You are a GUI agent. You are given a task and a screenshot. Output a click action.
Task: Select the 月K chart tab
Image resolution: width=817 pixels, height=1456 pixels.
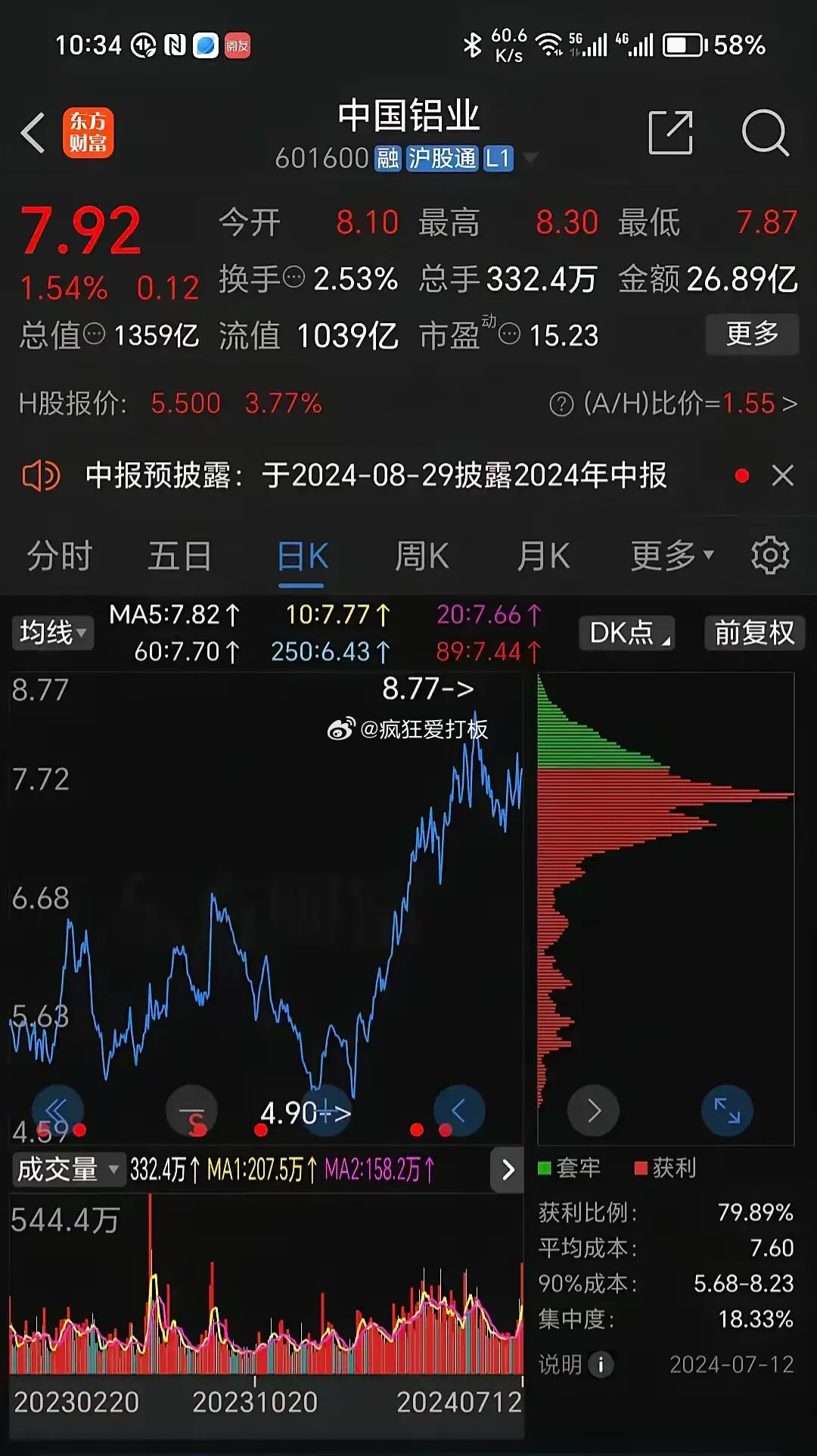coord(543,556)
